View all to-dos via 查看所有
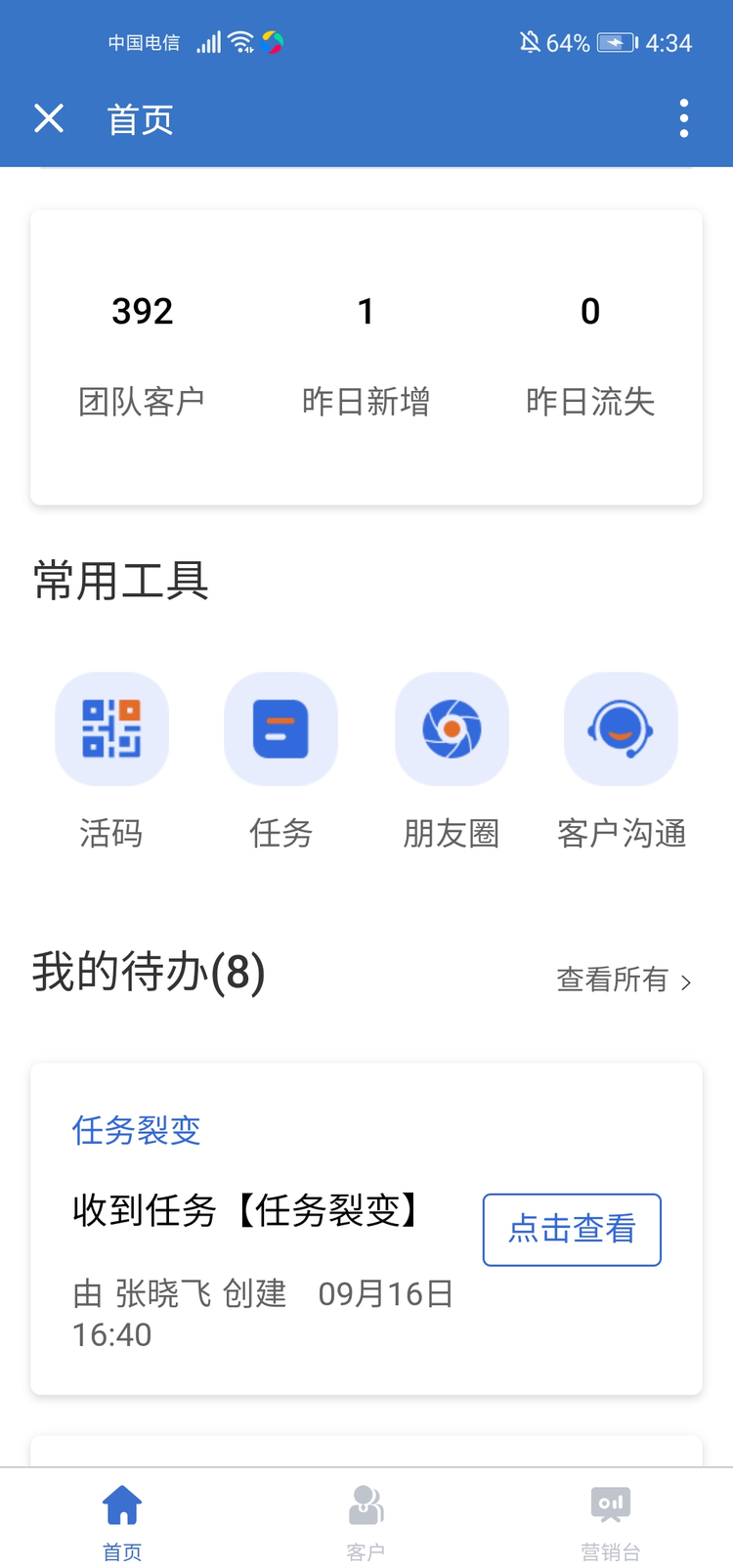 coord(624,980)
